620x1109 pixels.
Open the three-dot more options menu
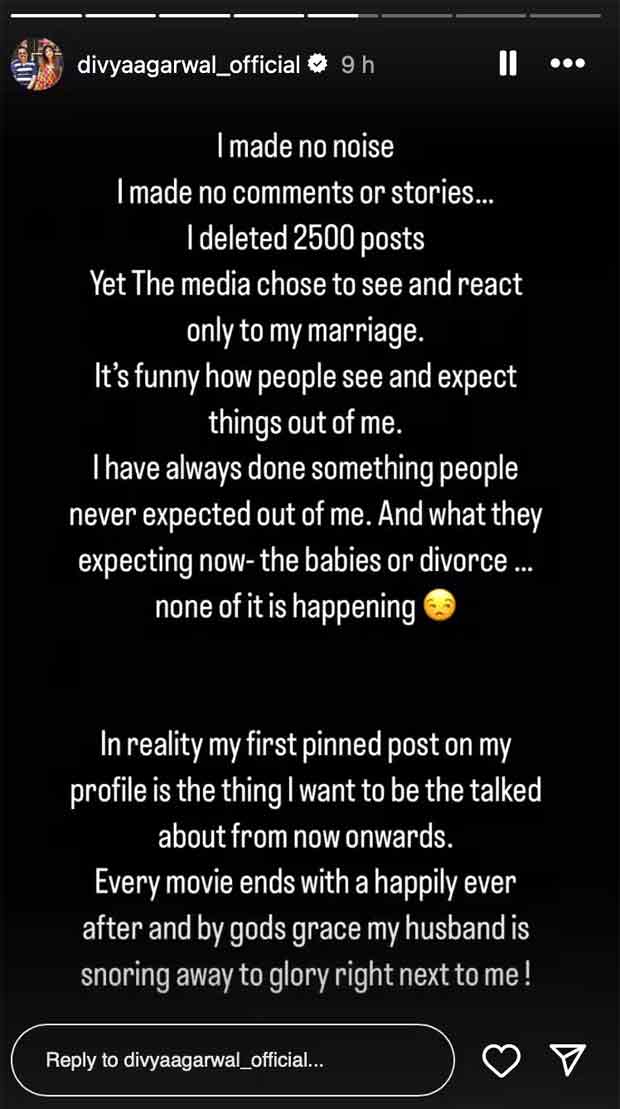[x=567, y=64]
